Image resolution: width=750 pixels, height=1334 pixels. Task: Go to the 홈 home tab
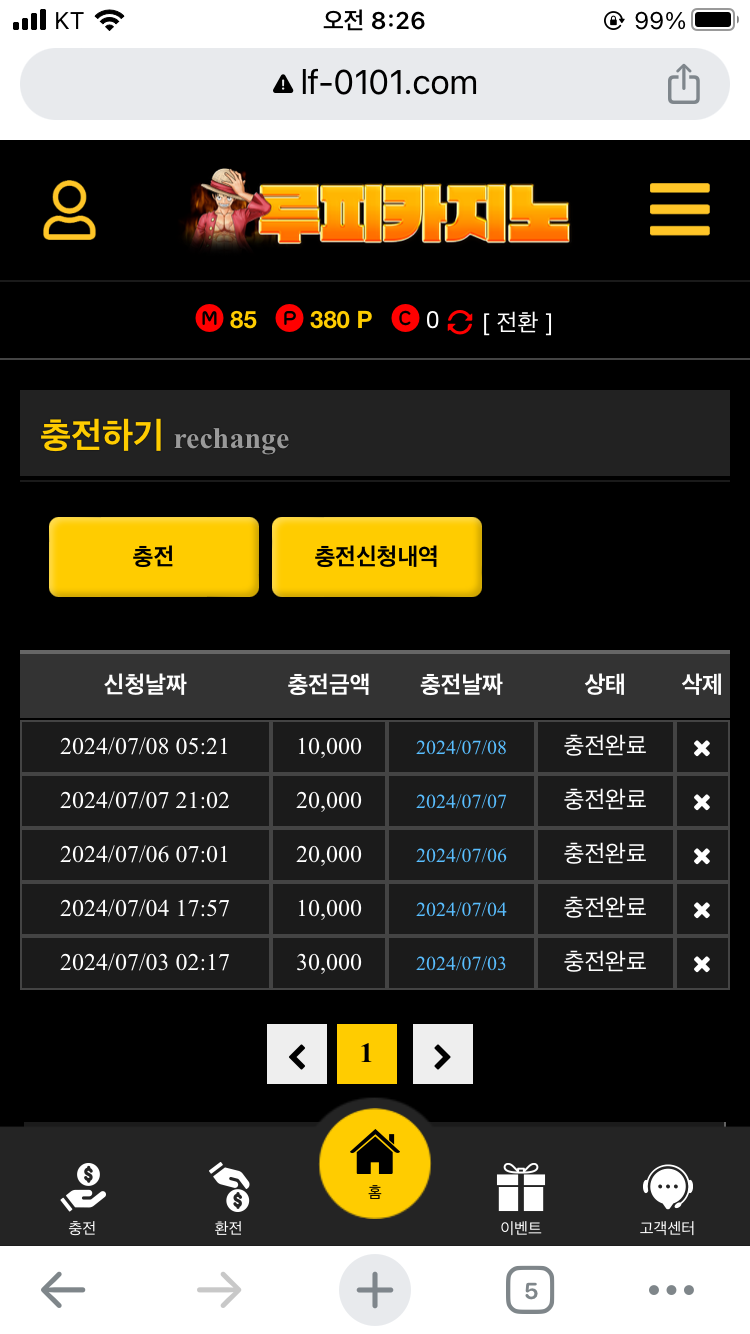(x=375, y=1164)
